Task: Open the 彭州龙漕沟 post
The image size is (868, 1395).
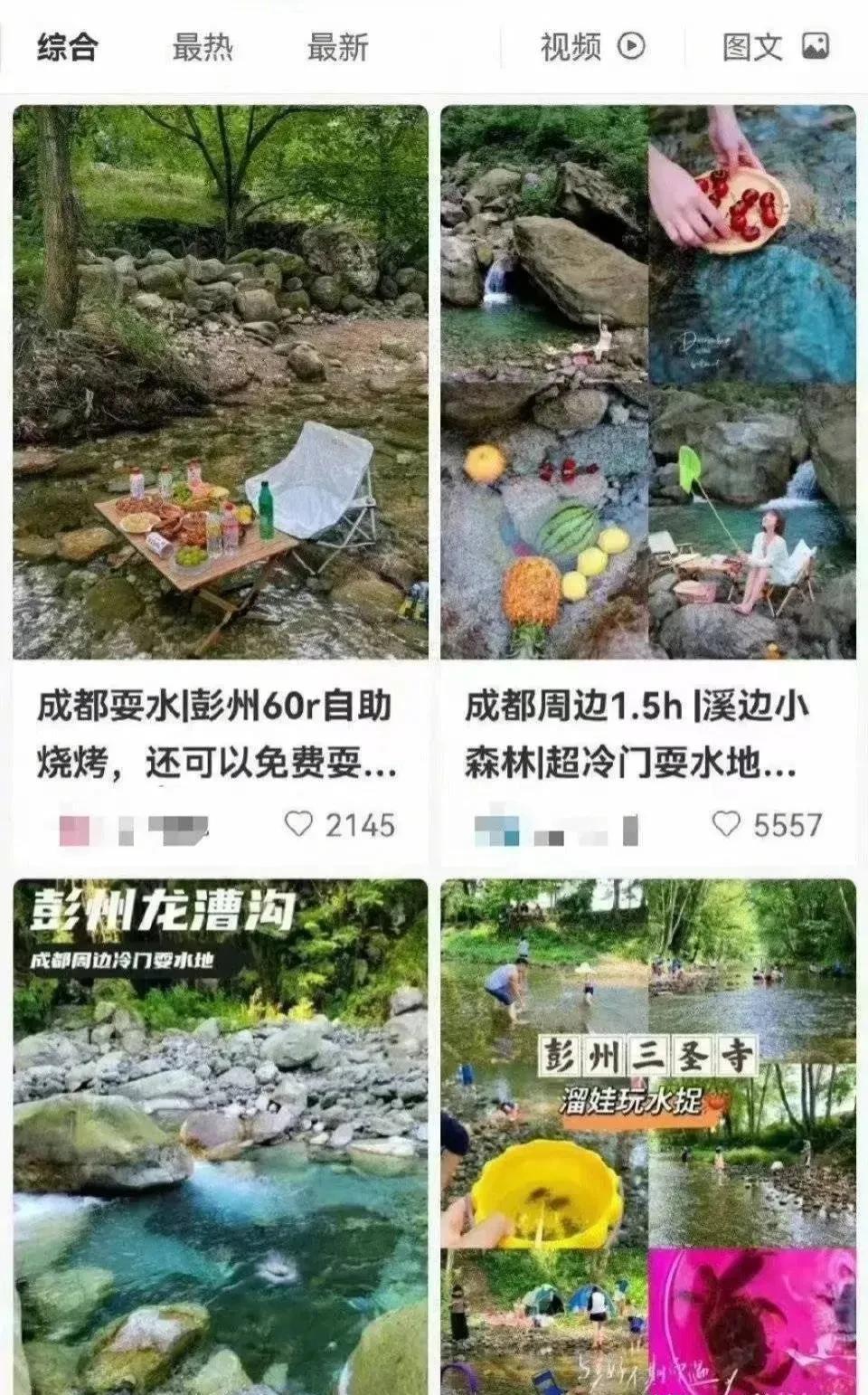Action: (x=221, y=1136)
